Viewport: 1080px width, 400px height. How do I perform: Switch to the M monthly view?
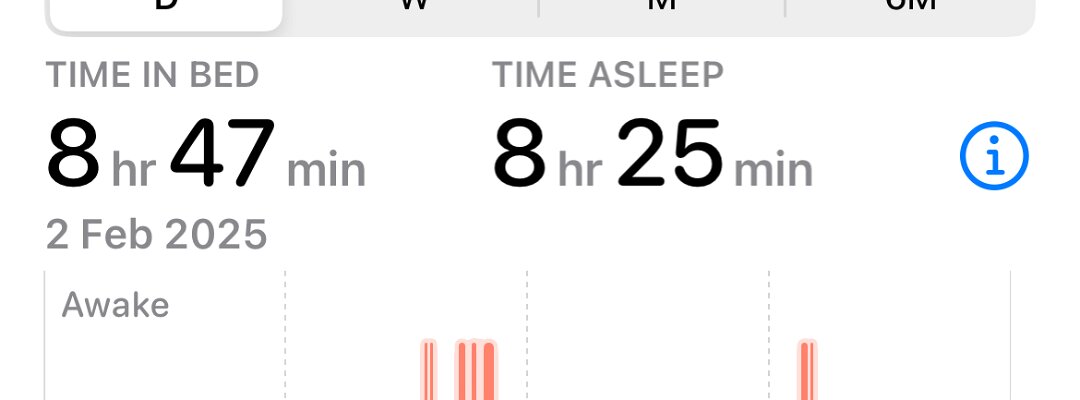(x=661, y=8)
